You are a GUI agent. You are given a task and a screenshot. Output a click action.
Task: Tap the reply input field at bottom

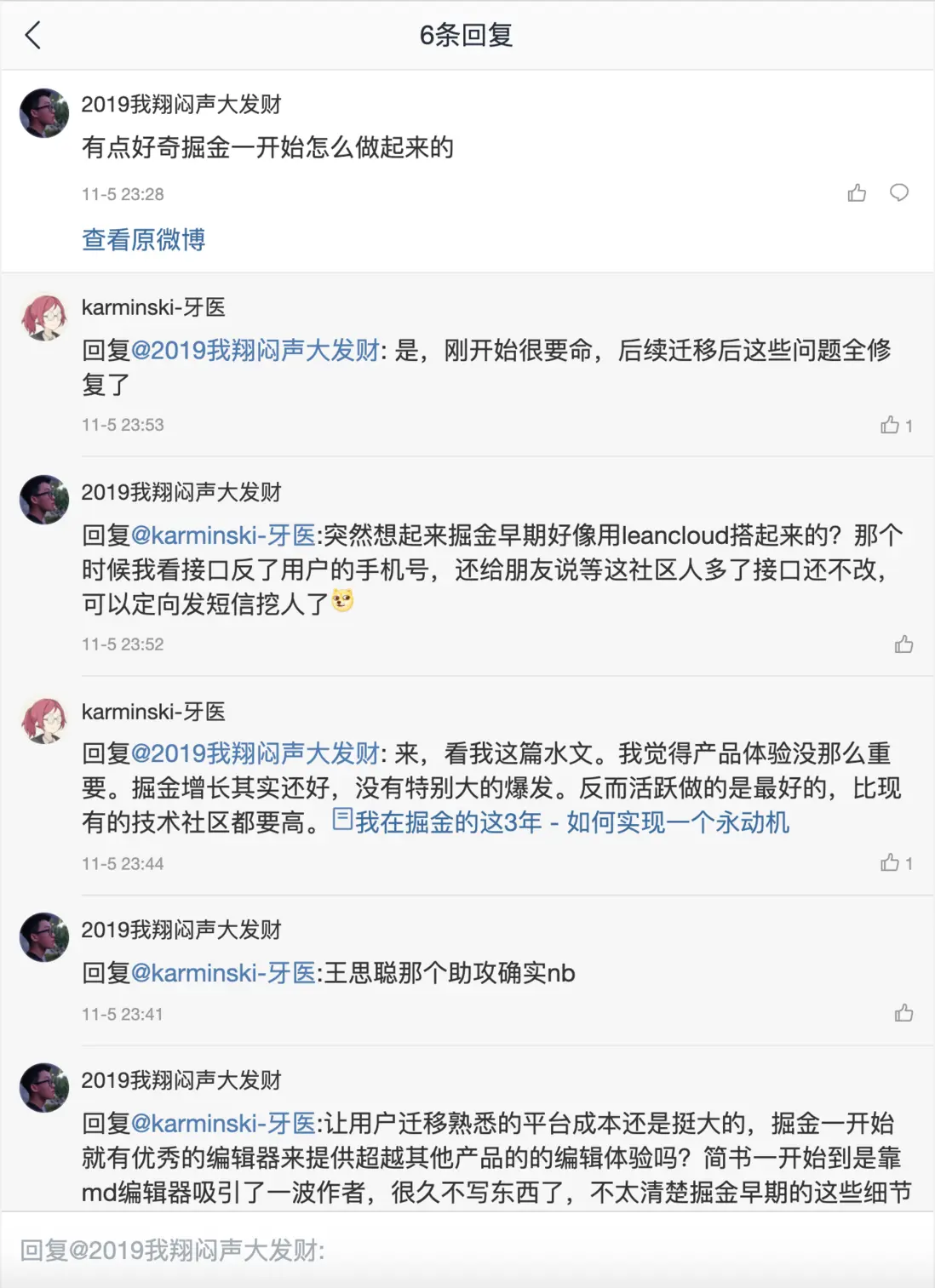[x=467, y=1250]
